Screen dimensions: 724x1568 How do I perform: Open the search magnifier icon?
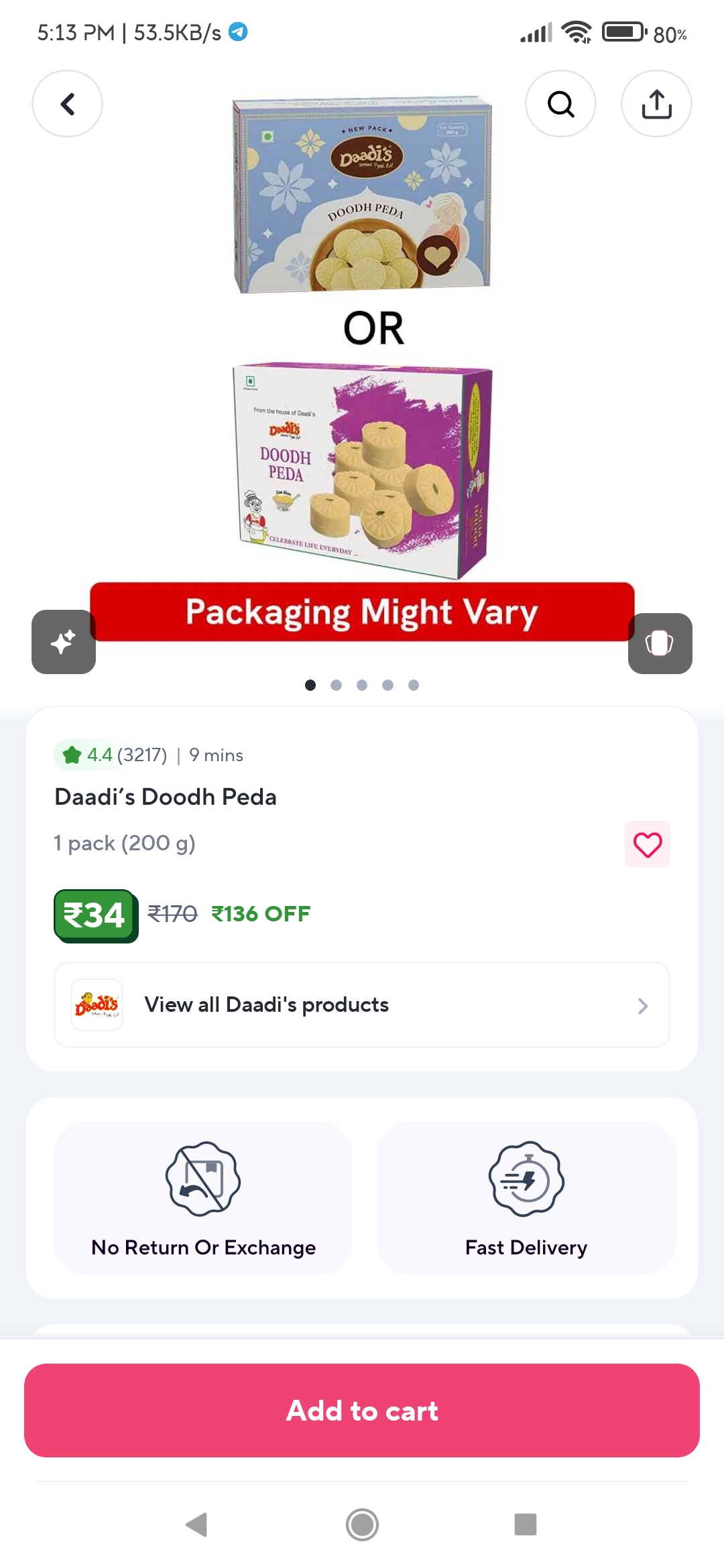[x=560, y=104]
